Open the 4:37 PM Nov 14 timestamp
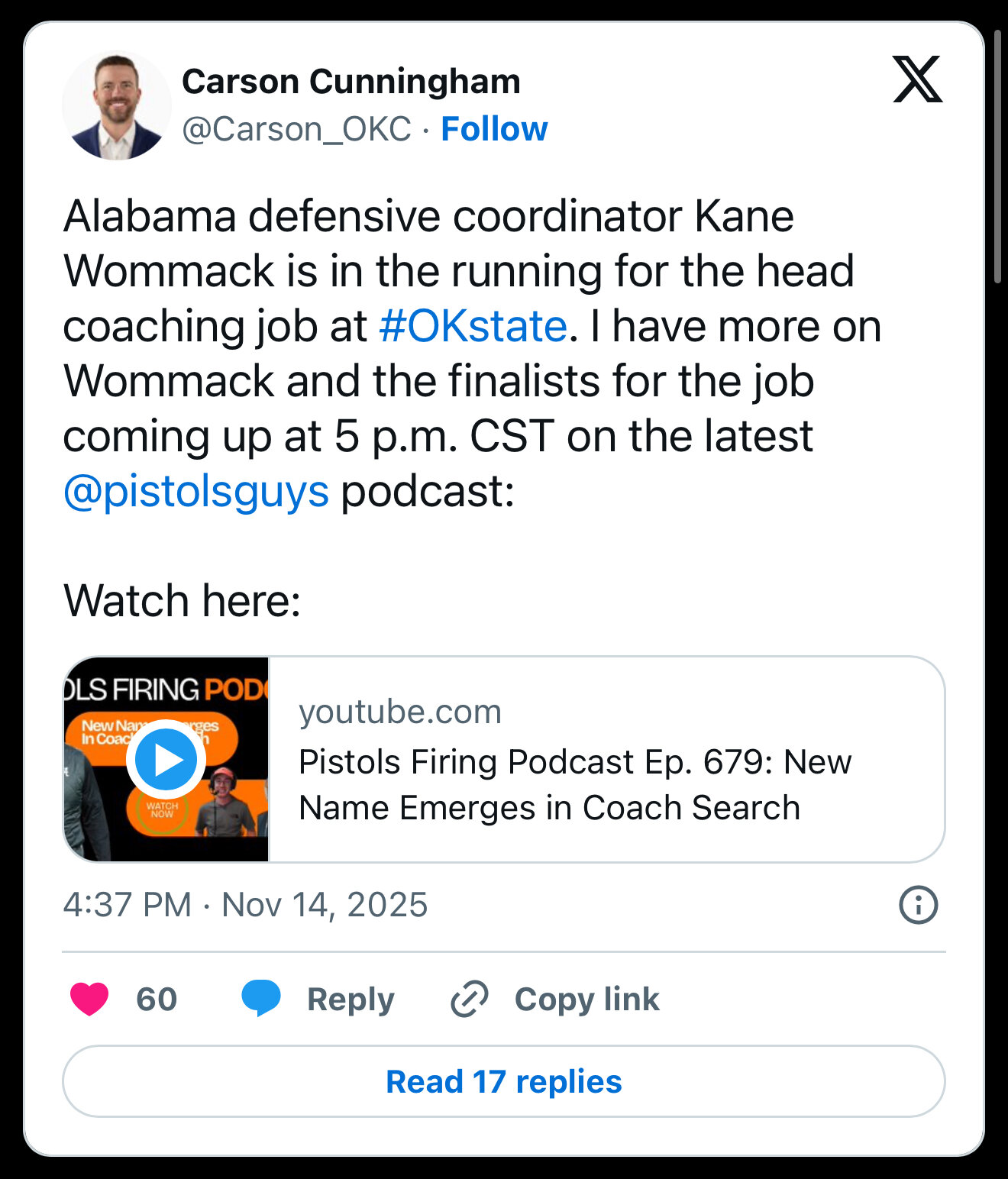Viewport: 1008px width, 1179px height. point(245,905)
